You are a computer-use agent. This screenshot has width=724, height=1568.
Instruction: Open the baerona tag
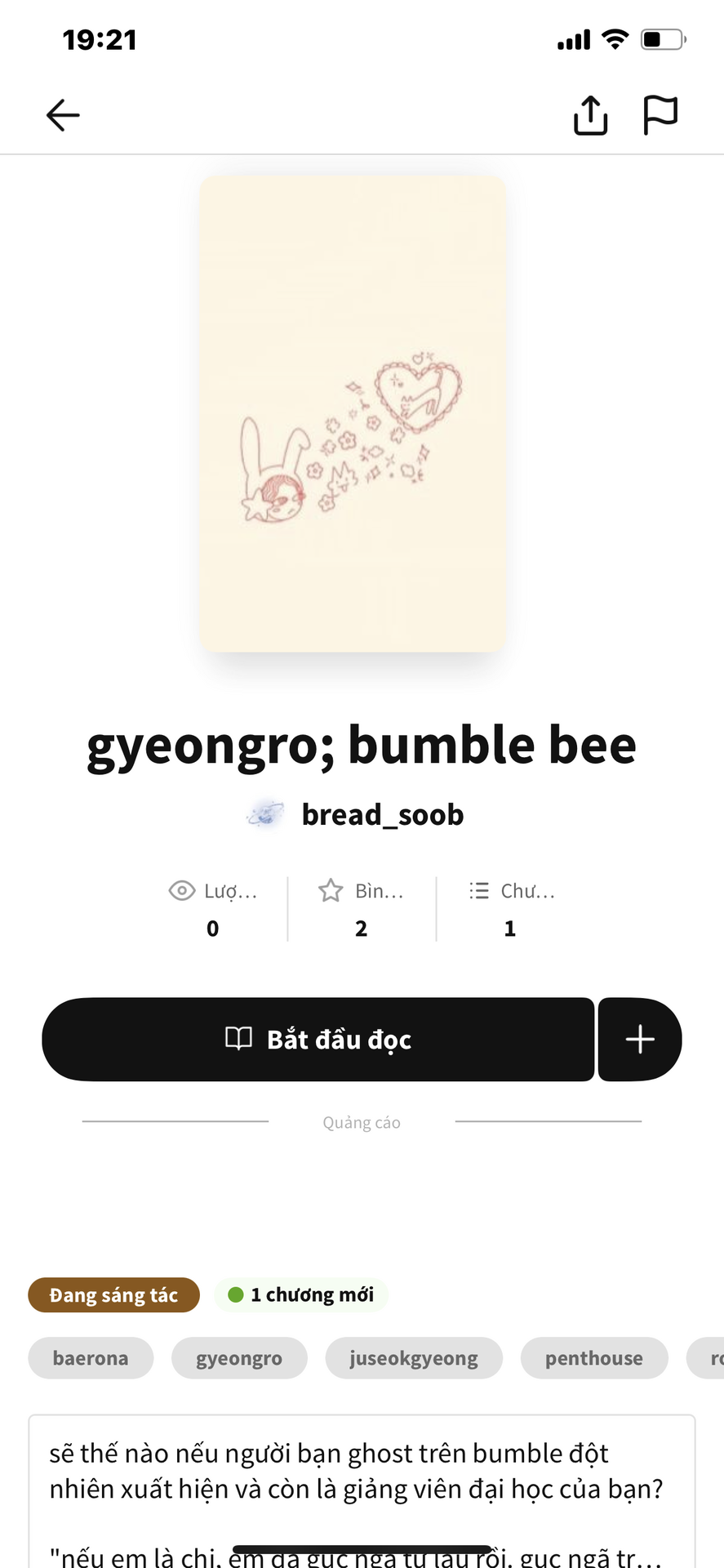pyautogui.click(x=91, y=1358)
